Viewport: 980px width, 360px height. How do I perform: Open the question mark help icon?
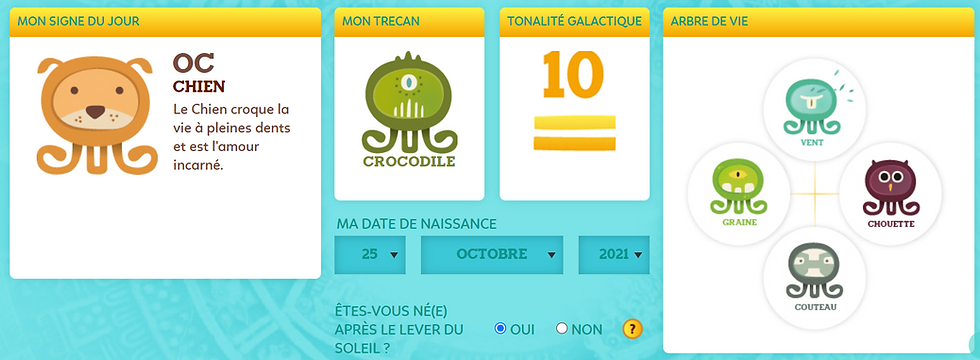point(632,329)
